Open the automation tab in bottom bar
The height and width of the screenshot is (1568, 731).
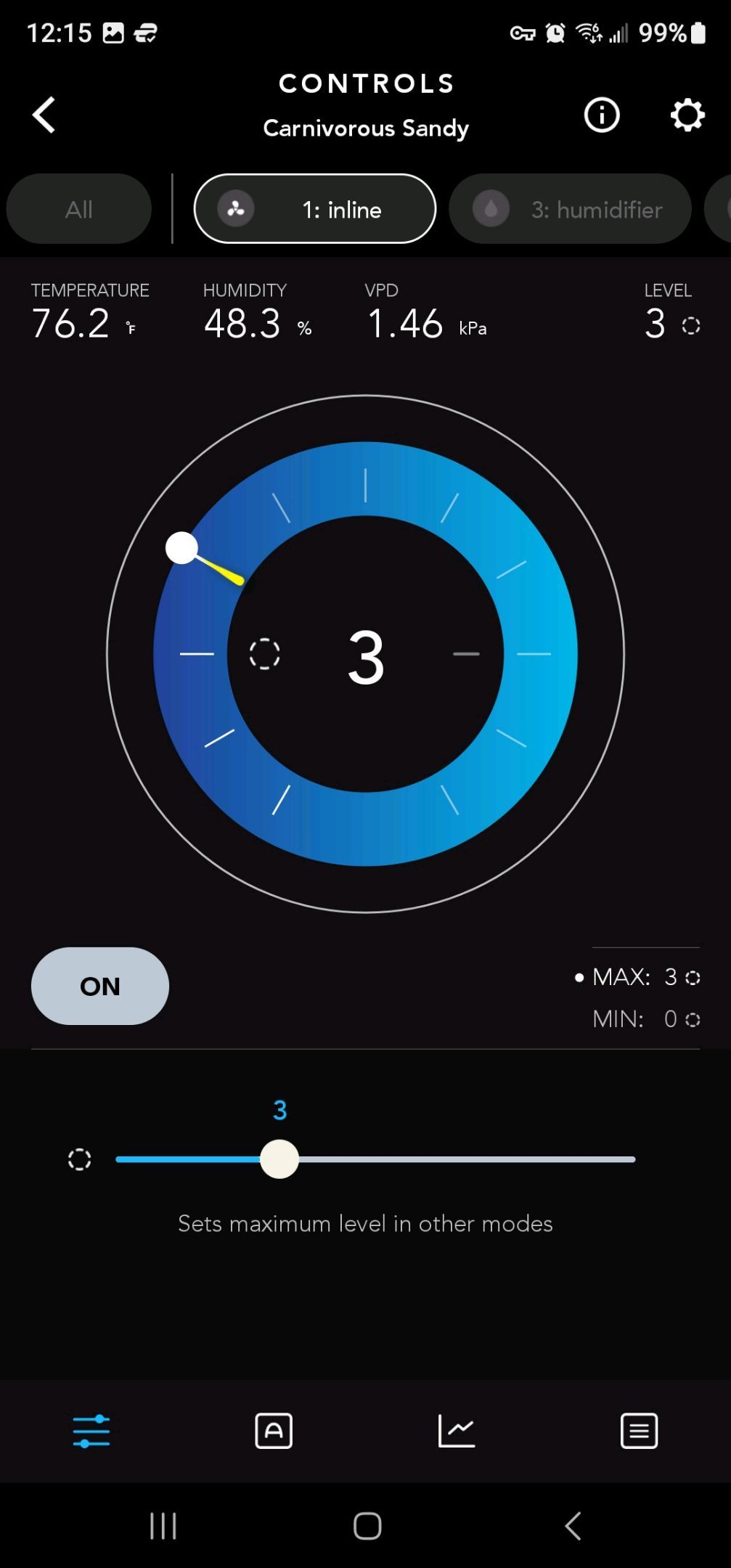(x=274, y=1431)
